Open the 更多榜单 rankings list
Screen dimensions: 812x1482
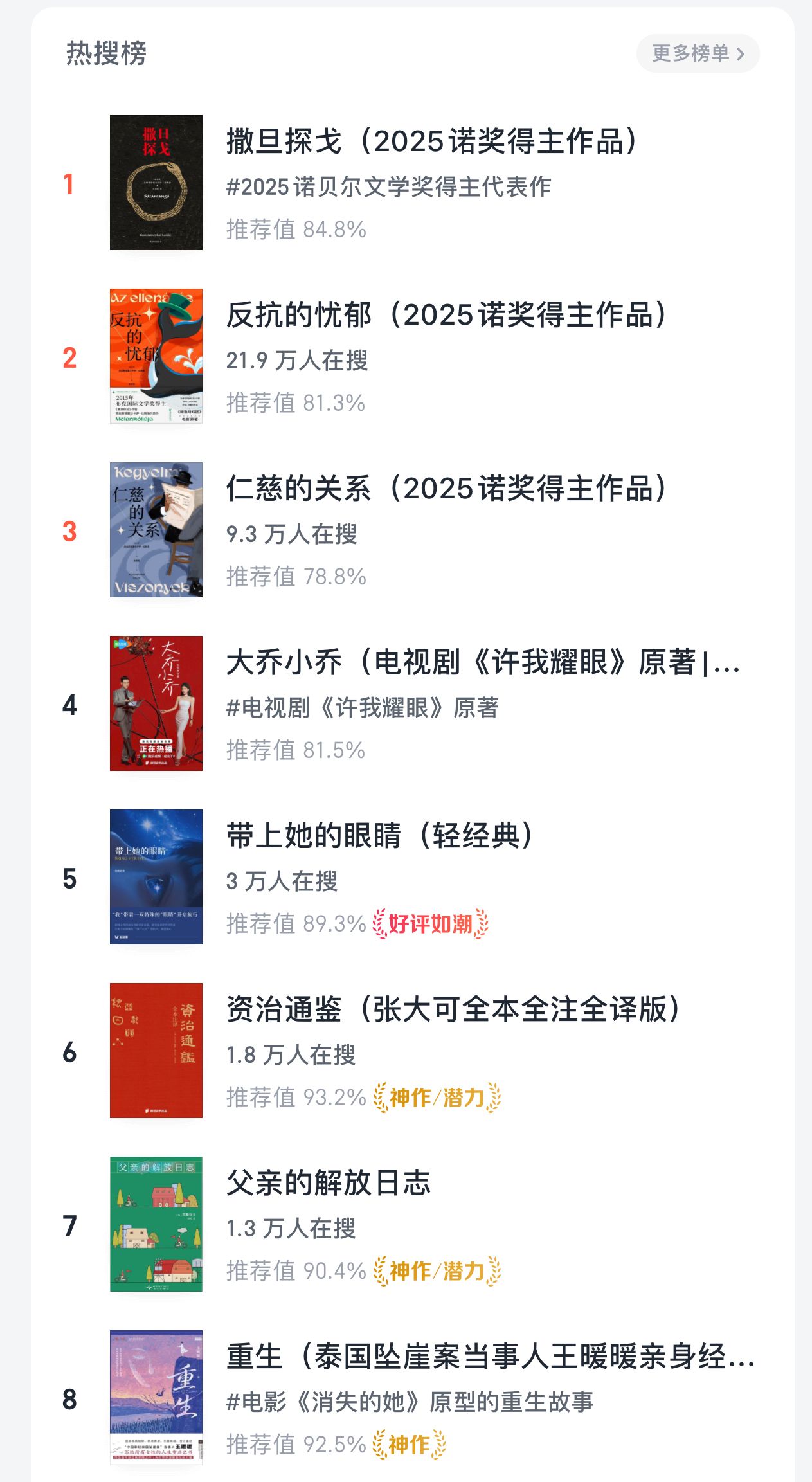pos(698,53)
